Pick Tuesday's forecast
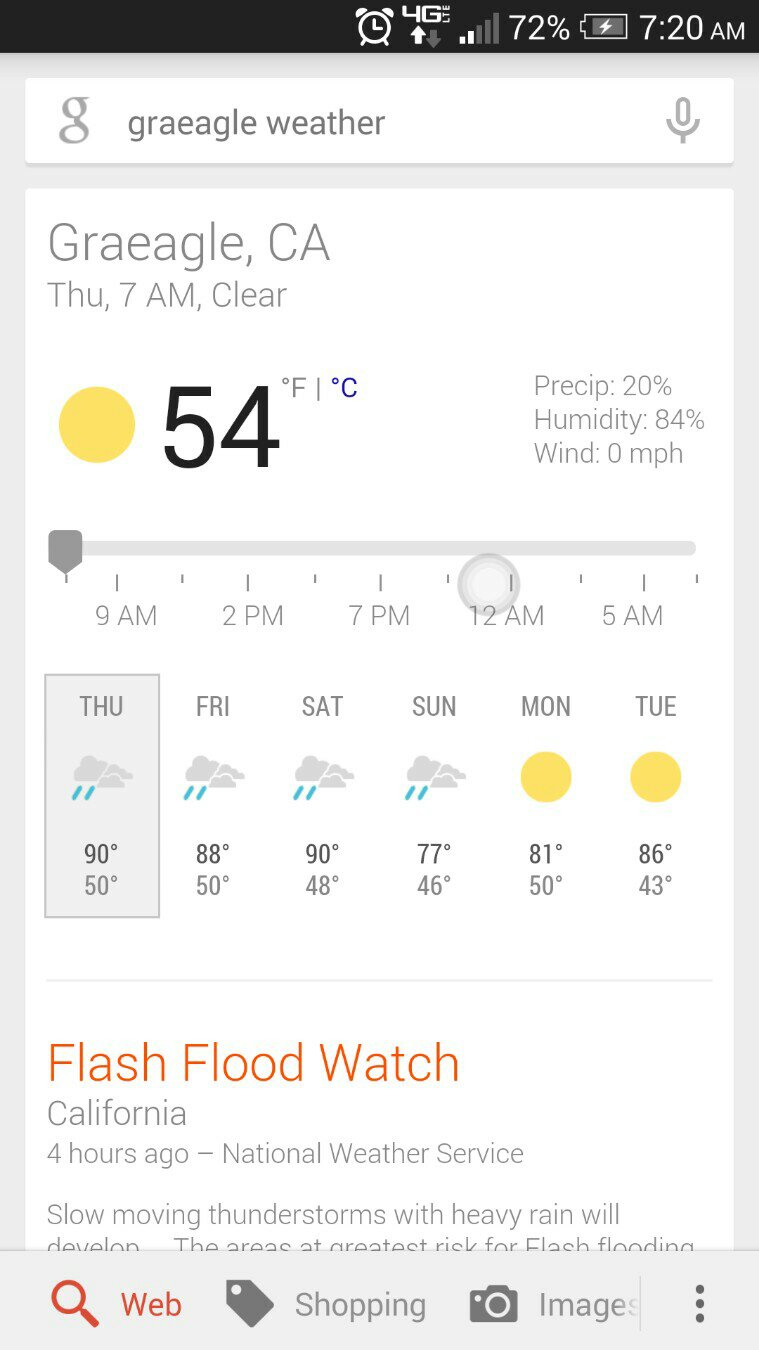 coord(656,795)
